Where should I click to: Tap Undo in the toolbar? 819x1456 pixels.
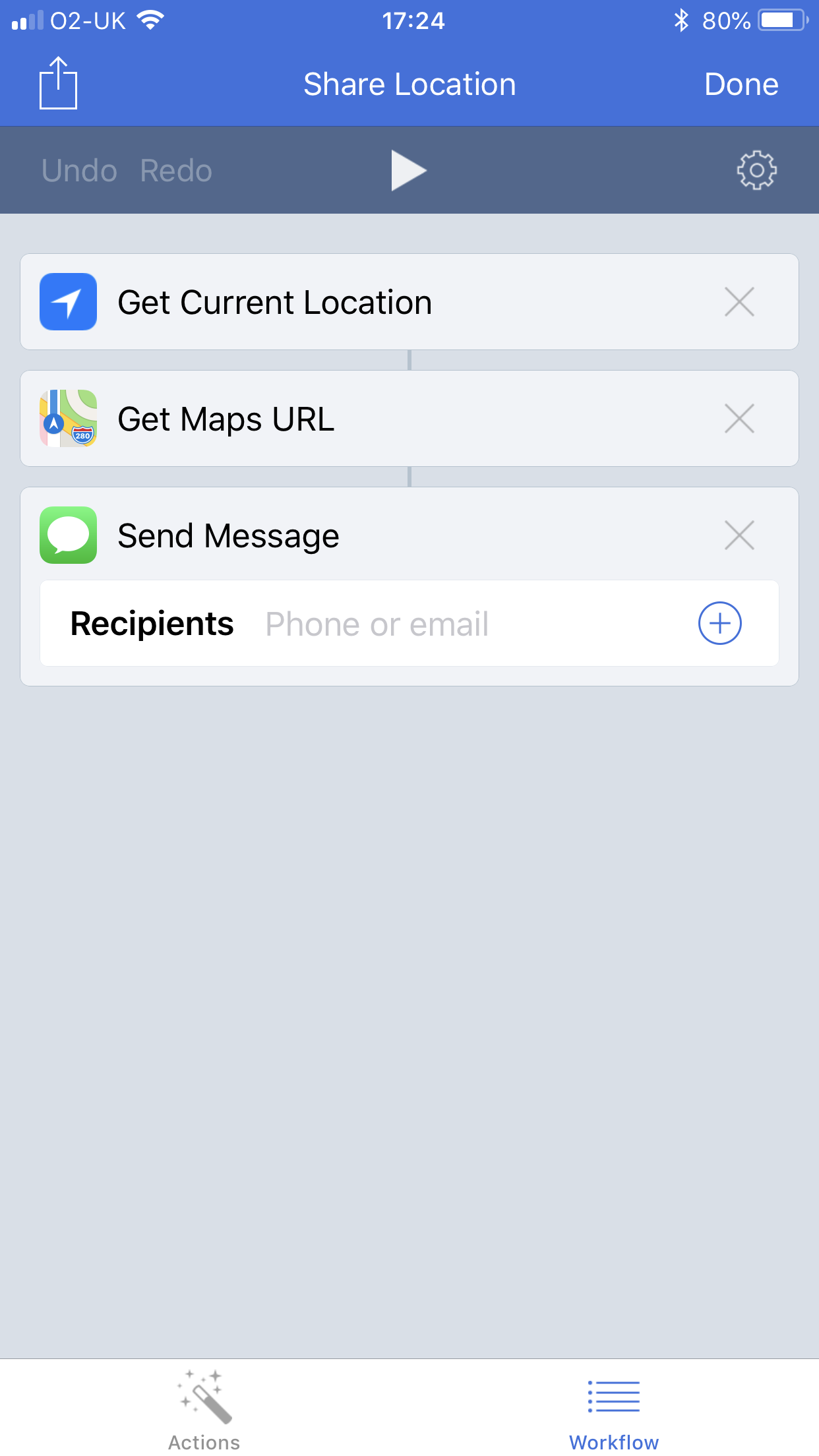pos(79,170)
